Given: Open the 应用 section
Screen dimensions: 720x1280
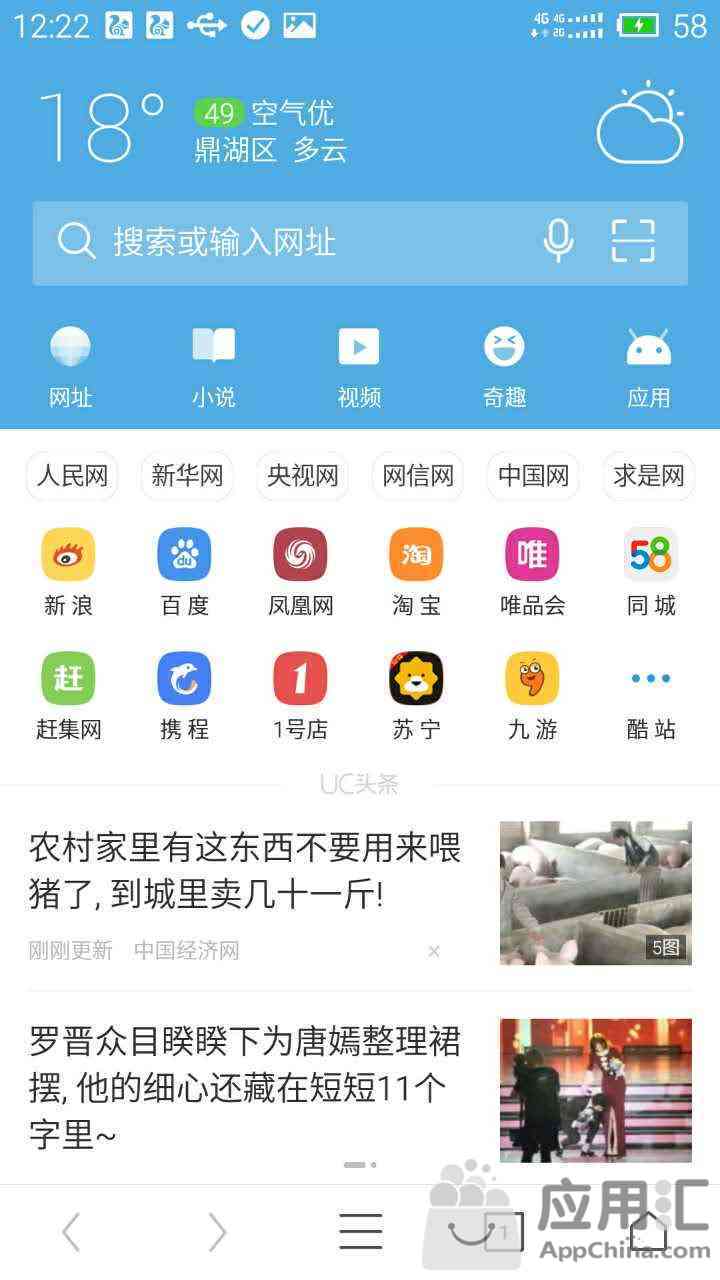Looking at the screenshot, I should (649, 367).
